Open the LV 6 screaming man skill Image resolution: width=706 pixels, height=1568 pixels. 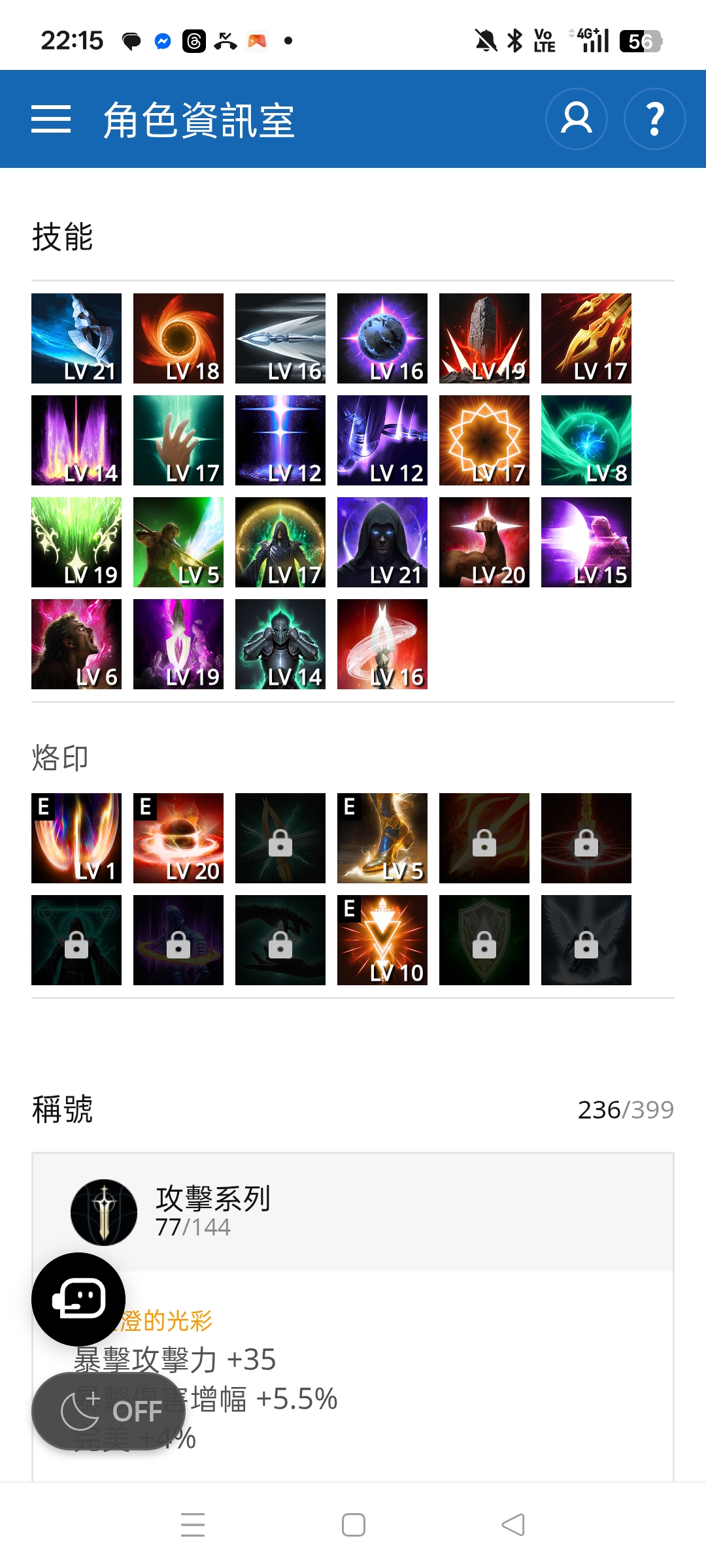tap(76, 644)
